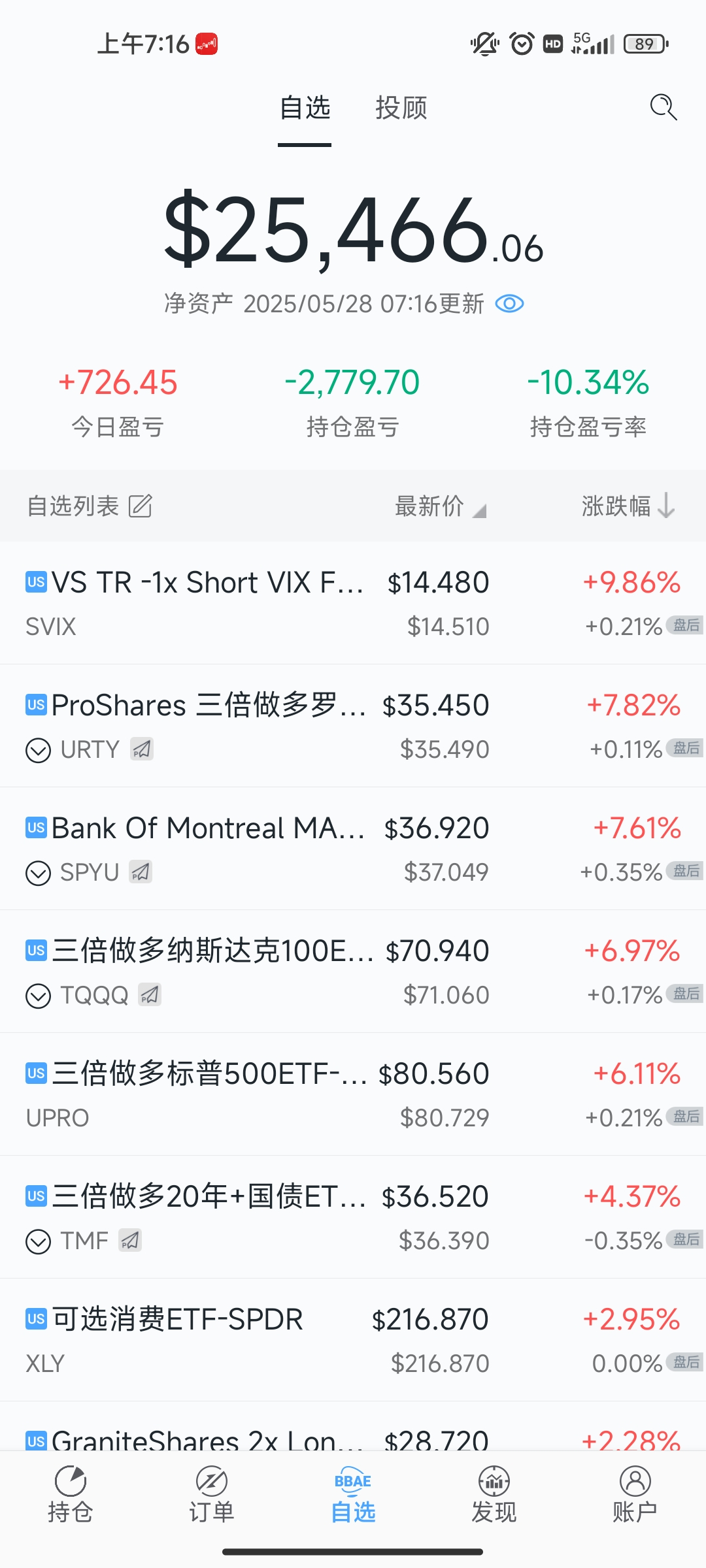Open the UPRO stock row
Image resolution: width=706 pixels, height=1568 pixels.
pyautogui.click(x=353, y=1094)
